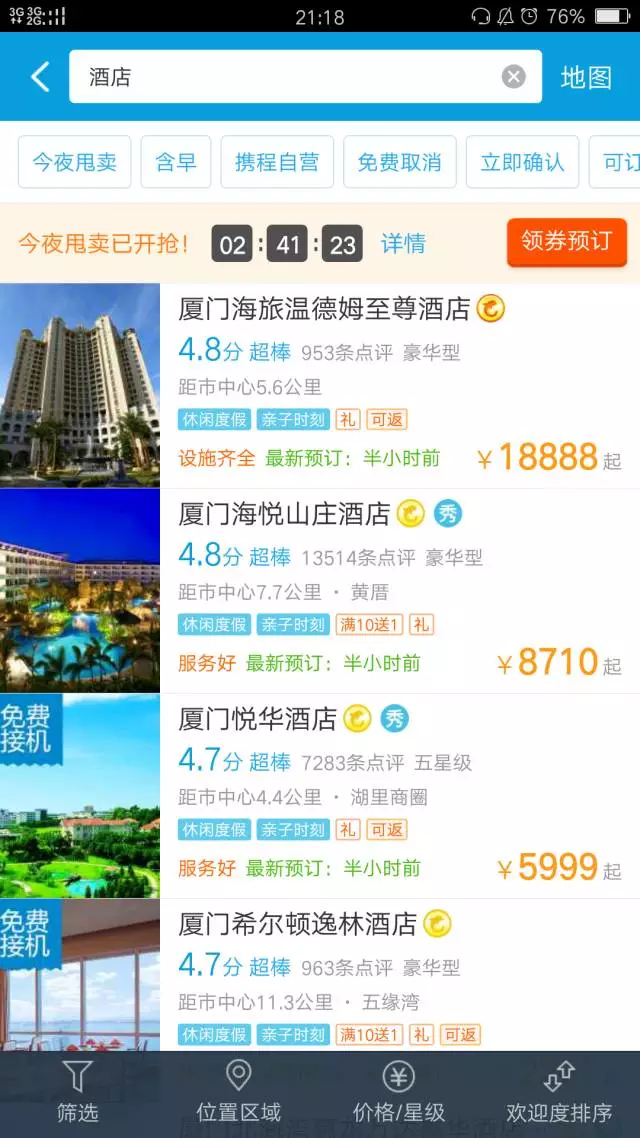Change the 欢迎度排序 sort order

pyautogui.click(x=559, y=1093)
